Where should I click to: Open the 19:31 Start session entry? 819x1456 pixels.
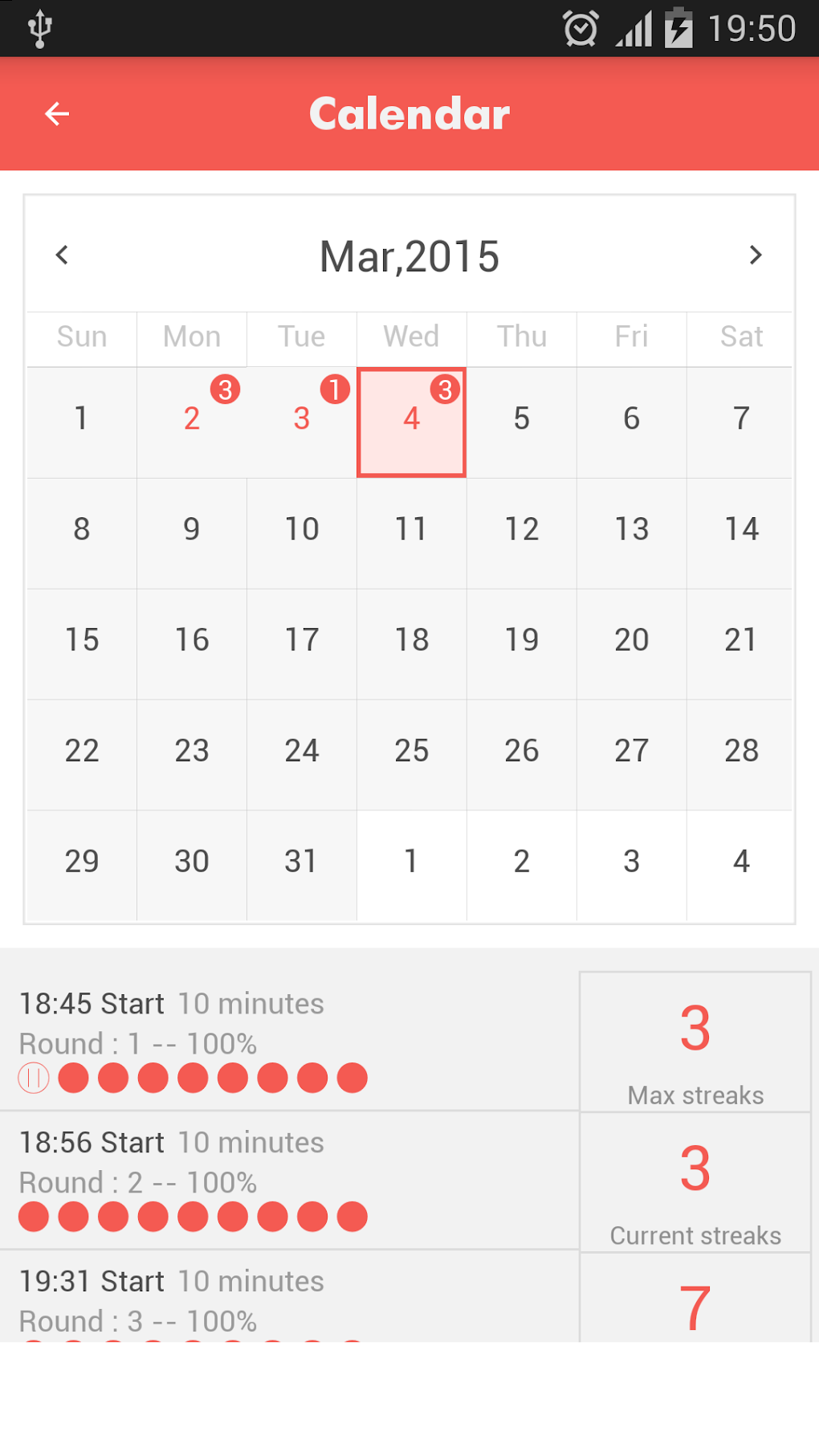pos(289,1296)
